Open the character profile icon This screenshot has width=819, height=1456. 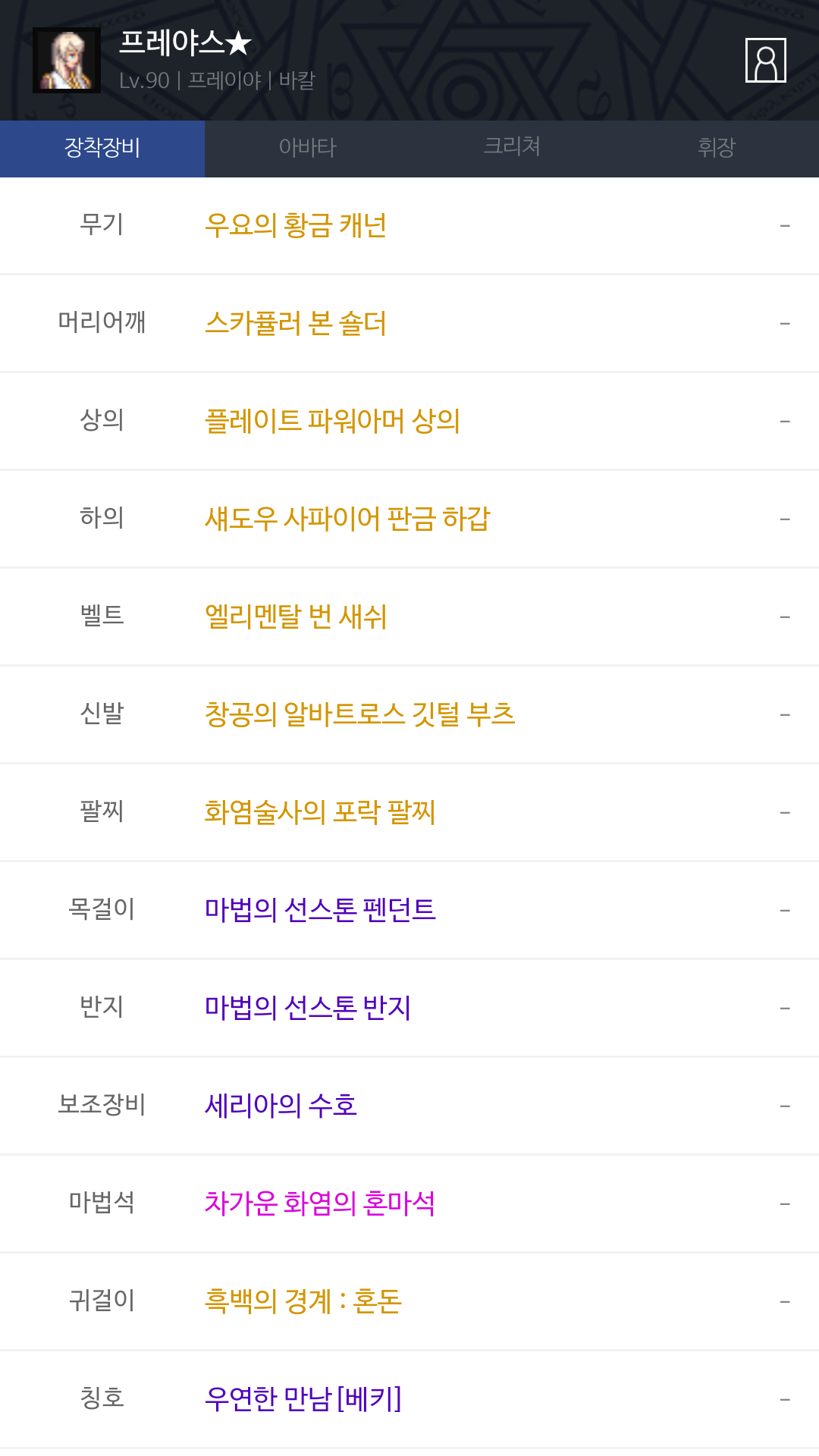(x=765, y=60)
